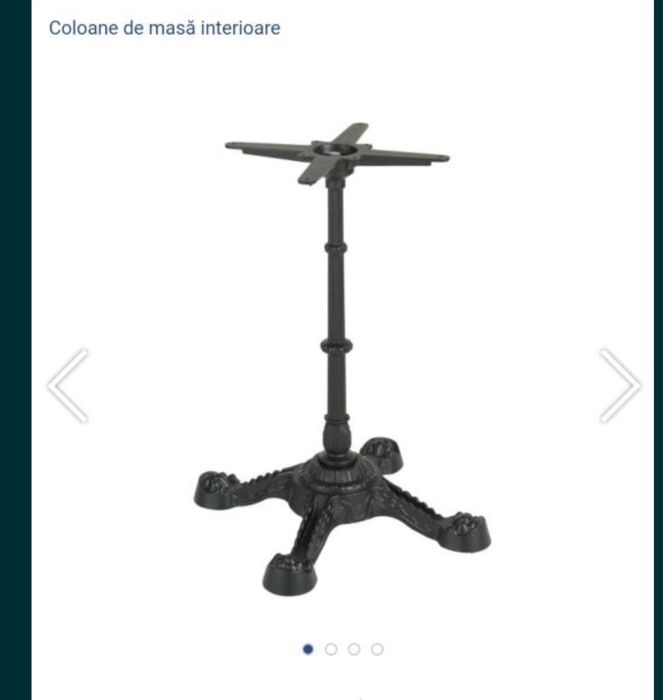The image size is (663, 700).
Task: Jump to the second carousel dot
Action: click(x=331, y=649)
